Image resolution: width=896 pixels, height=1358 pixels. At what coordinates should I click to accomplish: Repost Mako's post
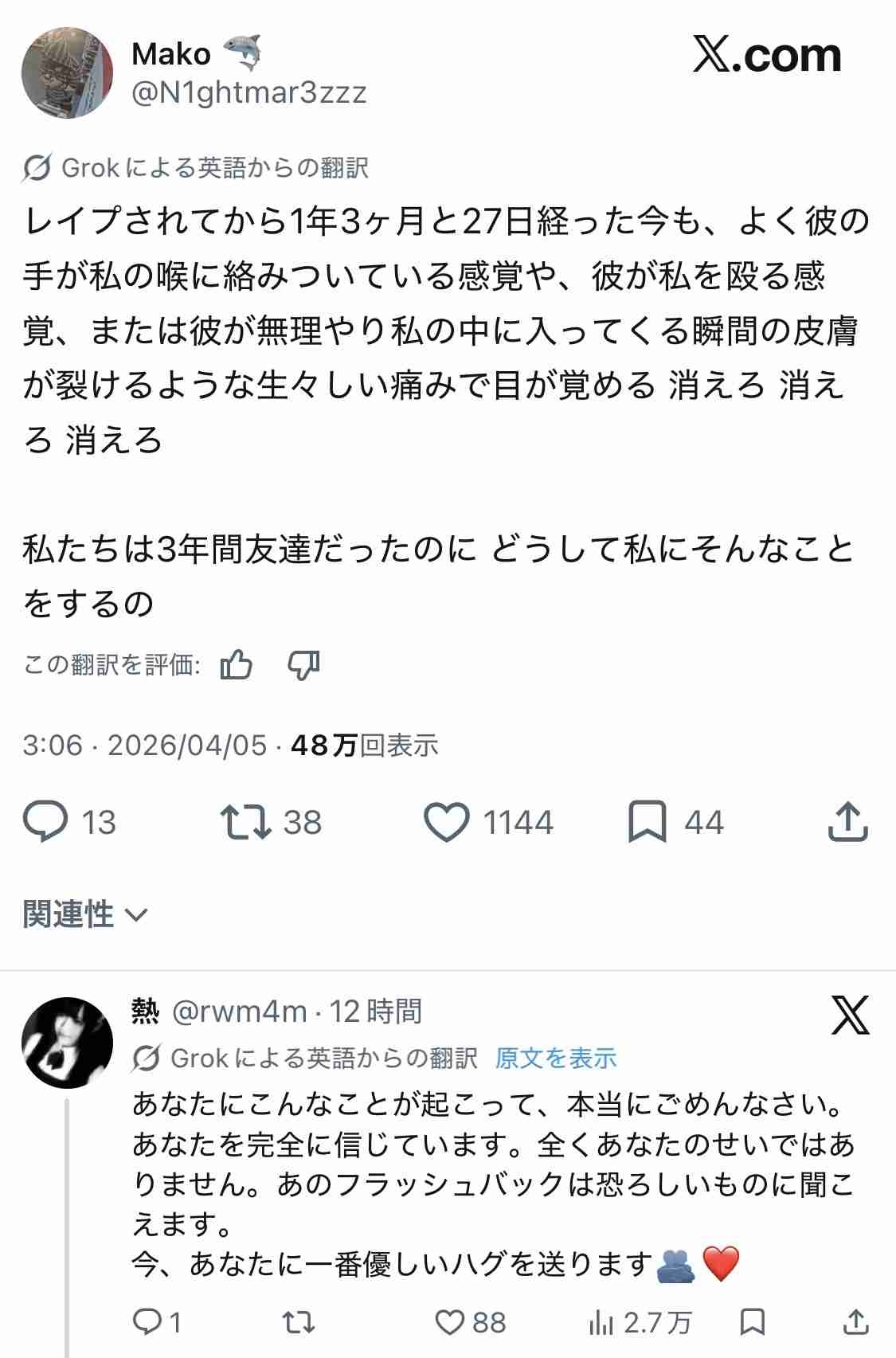click(x=246, y=822)
